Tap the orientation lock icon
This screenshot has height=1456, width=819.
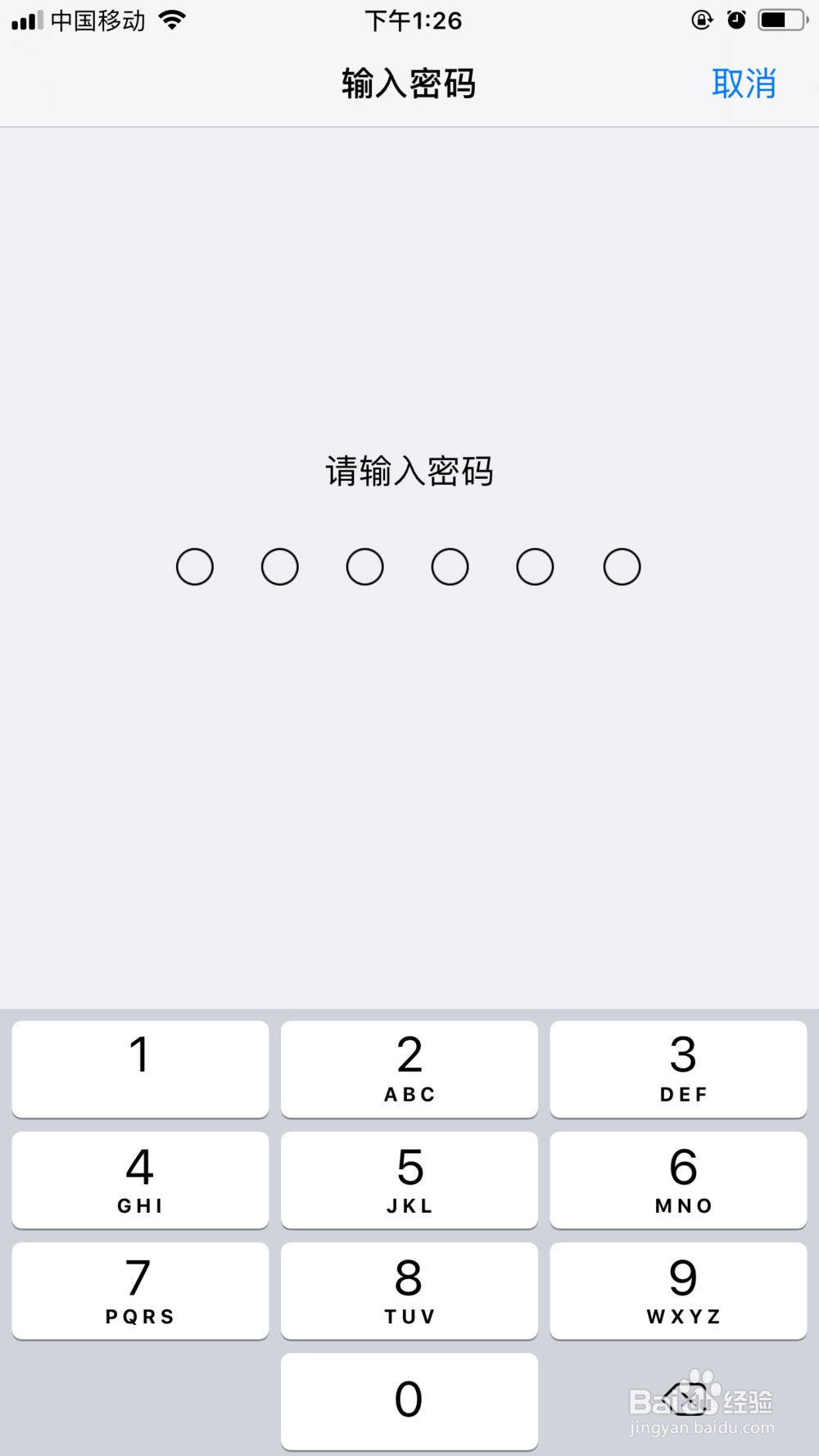pos(701,20)
